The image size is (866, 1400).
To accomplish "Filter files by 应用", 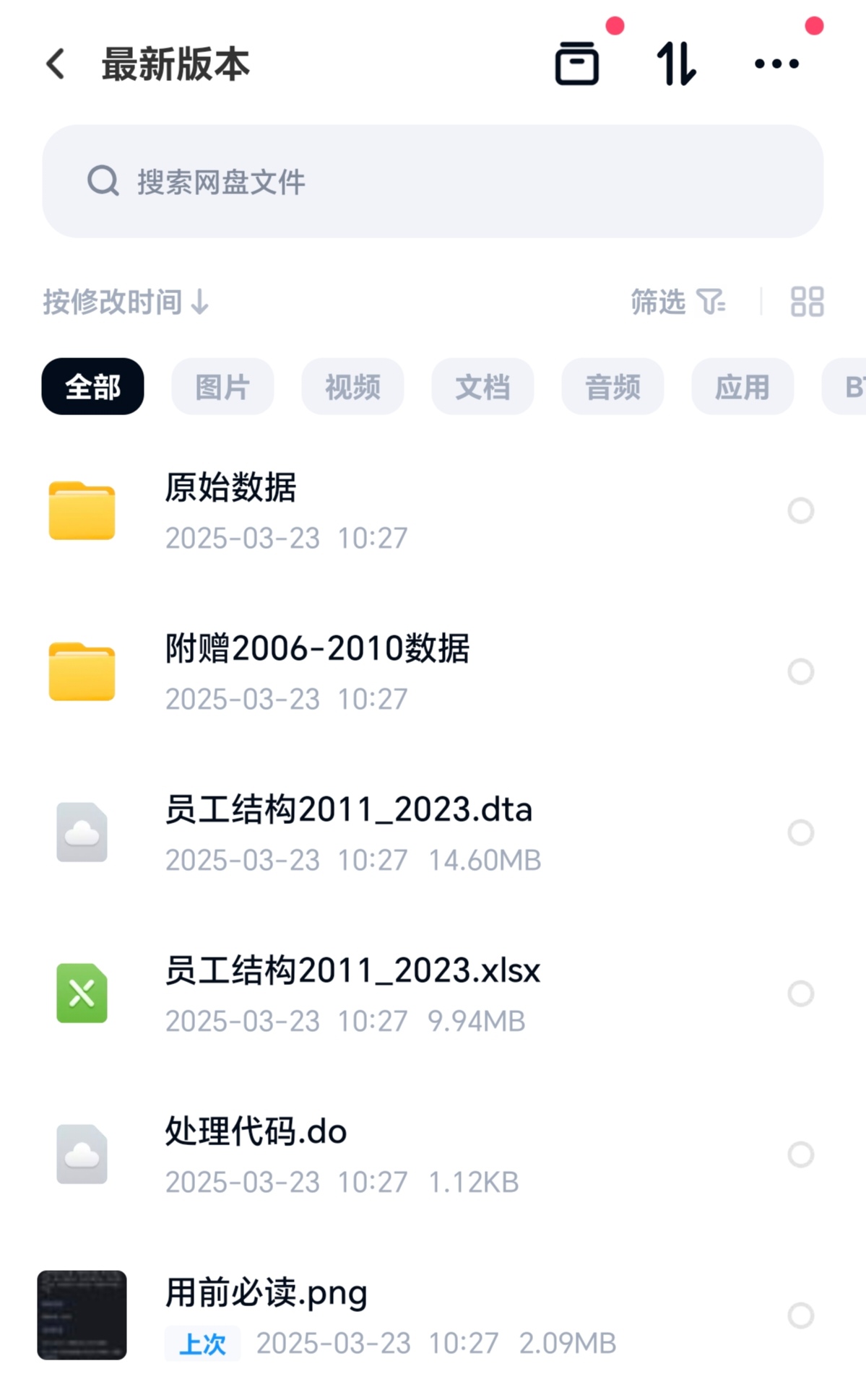I will [742, 387].
